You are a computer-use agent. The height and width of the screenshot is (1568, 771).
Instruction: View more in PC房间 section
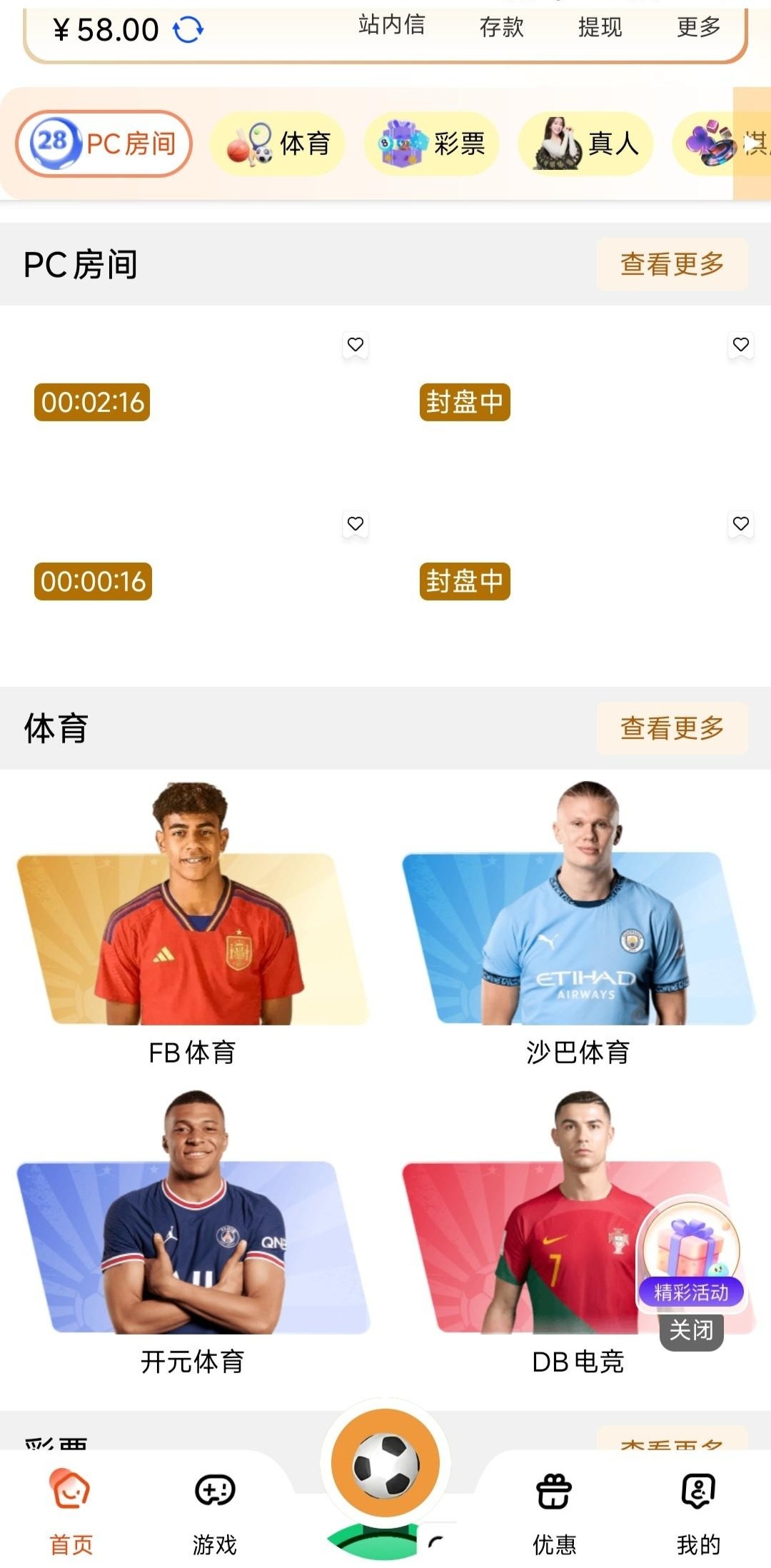(x=672, y=264)
